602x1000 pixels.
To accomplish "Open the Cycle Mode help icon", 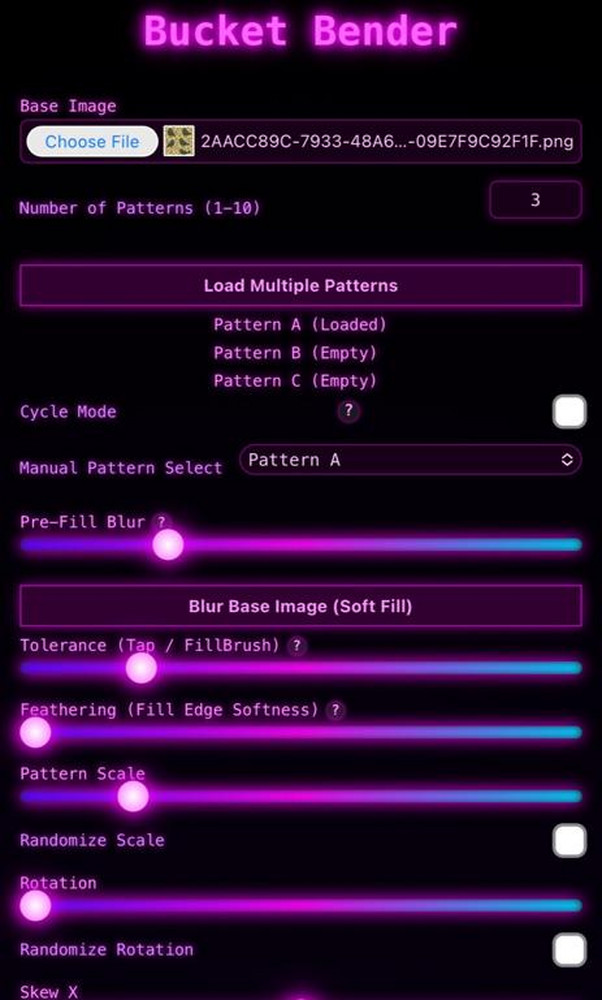I will (x=348, y=411).
